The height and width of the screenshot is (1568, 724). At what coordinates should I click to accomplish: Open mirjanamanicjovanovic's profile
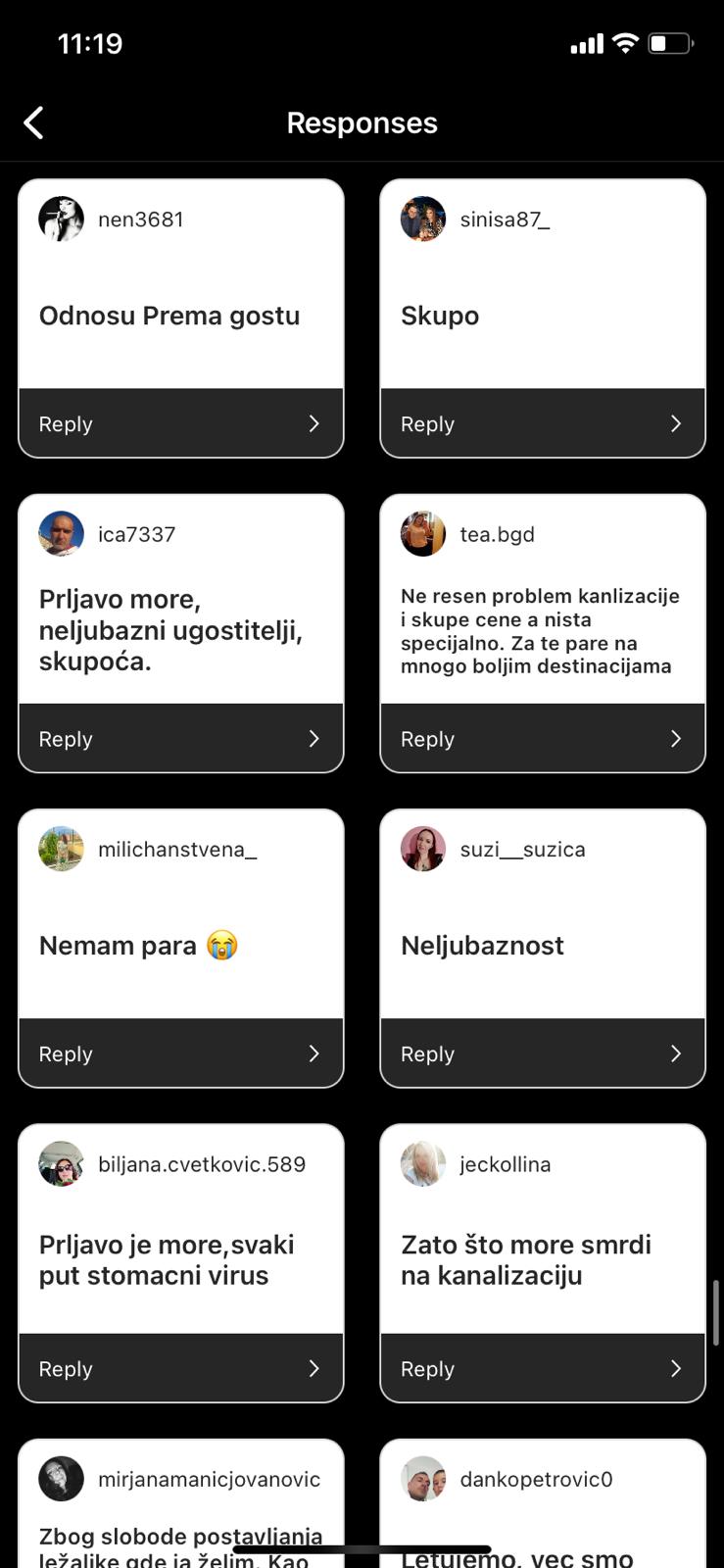(x=209, y=1480)
